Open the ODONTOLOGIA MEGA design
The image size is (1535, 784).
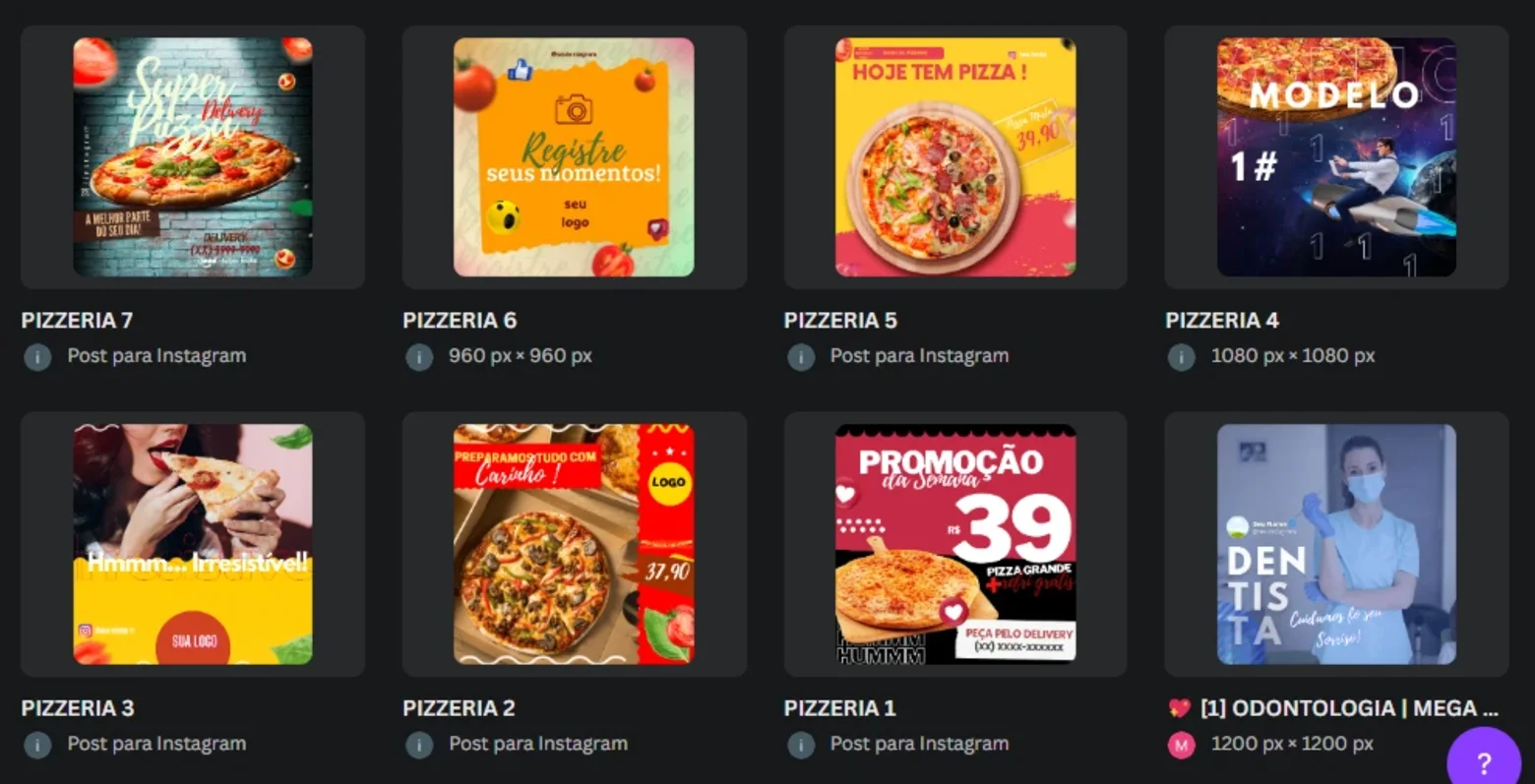(x=1336, y=544)
